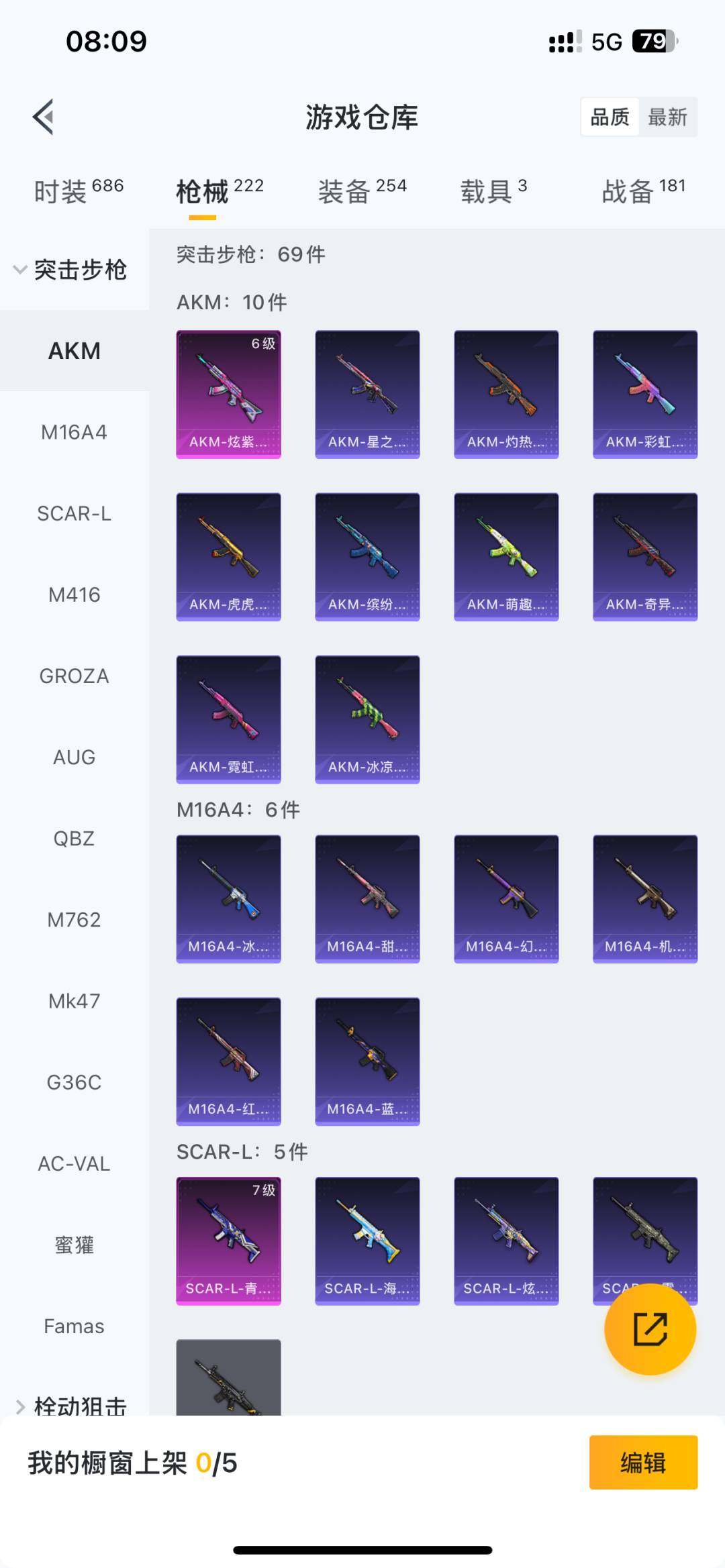Sort inventory by 最新
The height and width of the screenshot is (1568, 725).
tap(667, 117)
